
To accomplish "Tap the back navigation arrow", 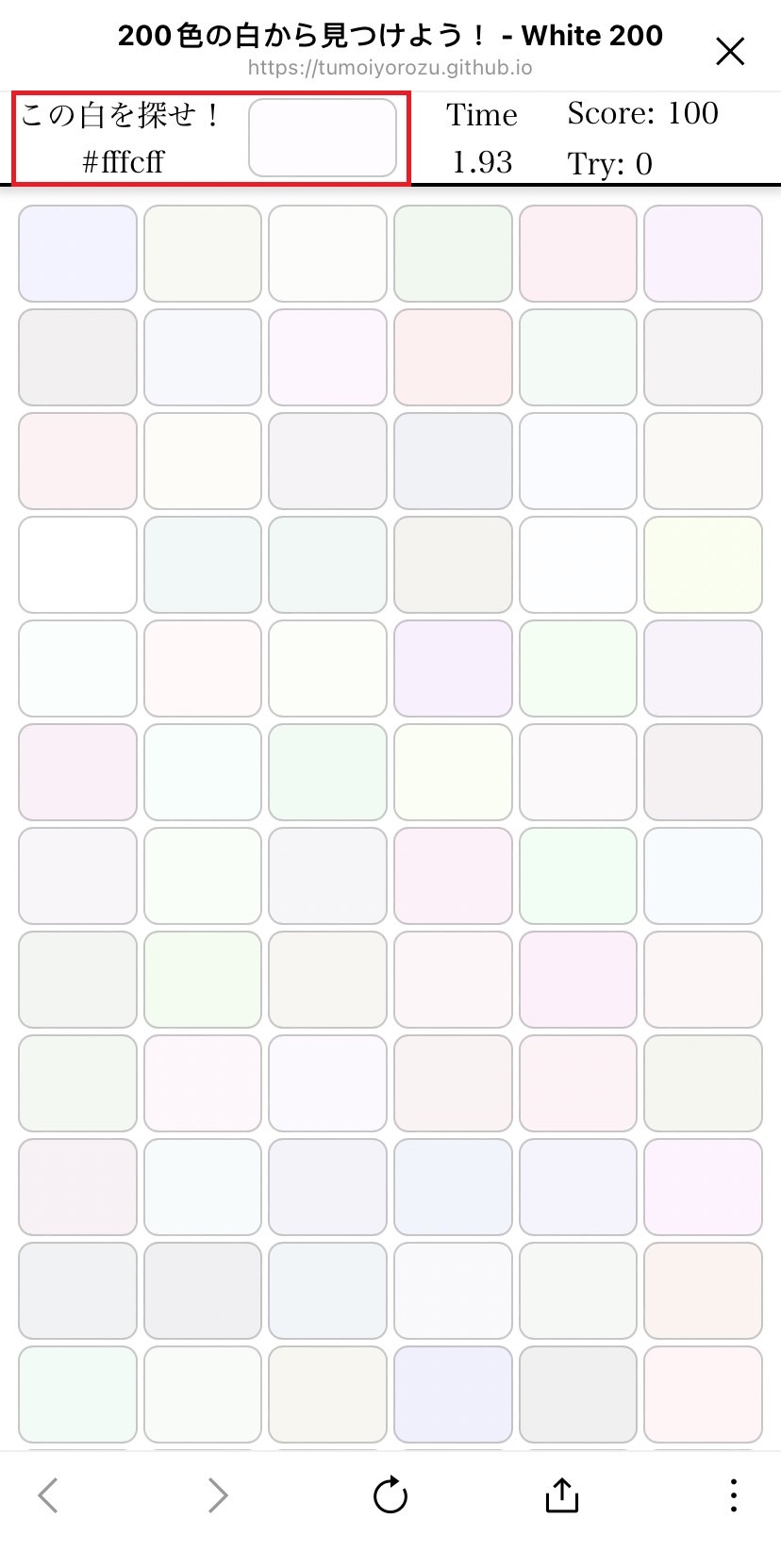I will click(x=49, y=1495).
